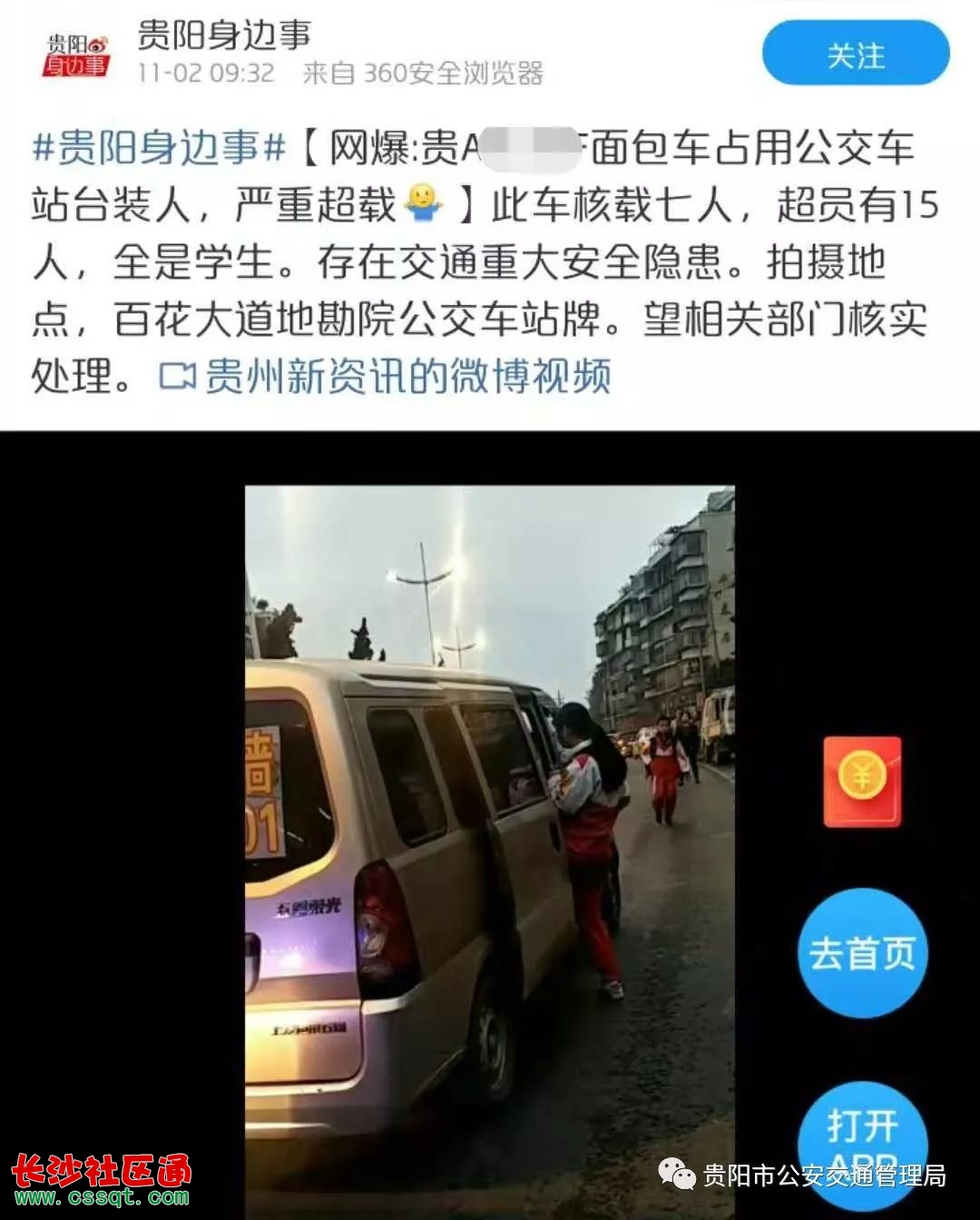Open 贵州新资讯的微博视频 link

tap(387, 377)
